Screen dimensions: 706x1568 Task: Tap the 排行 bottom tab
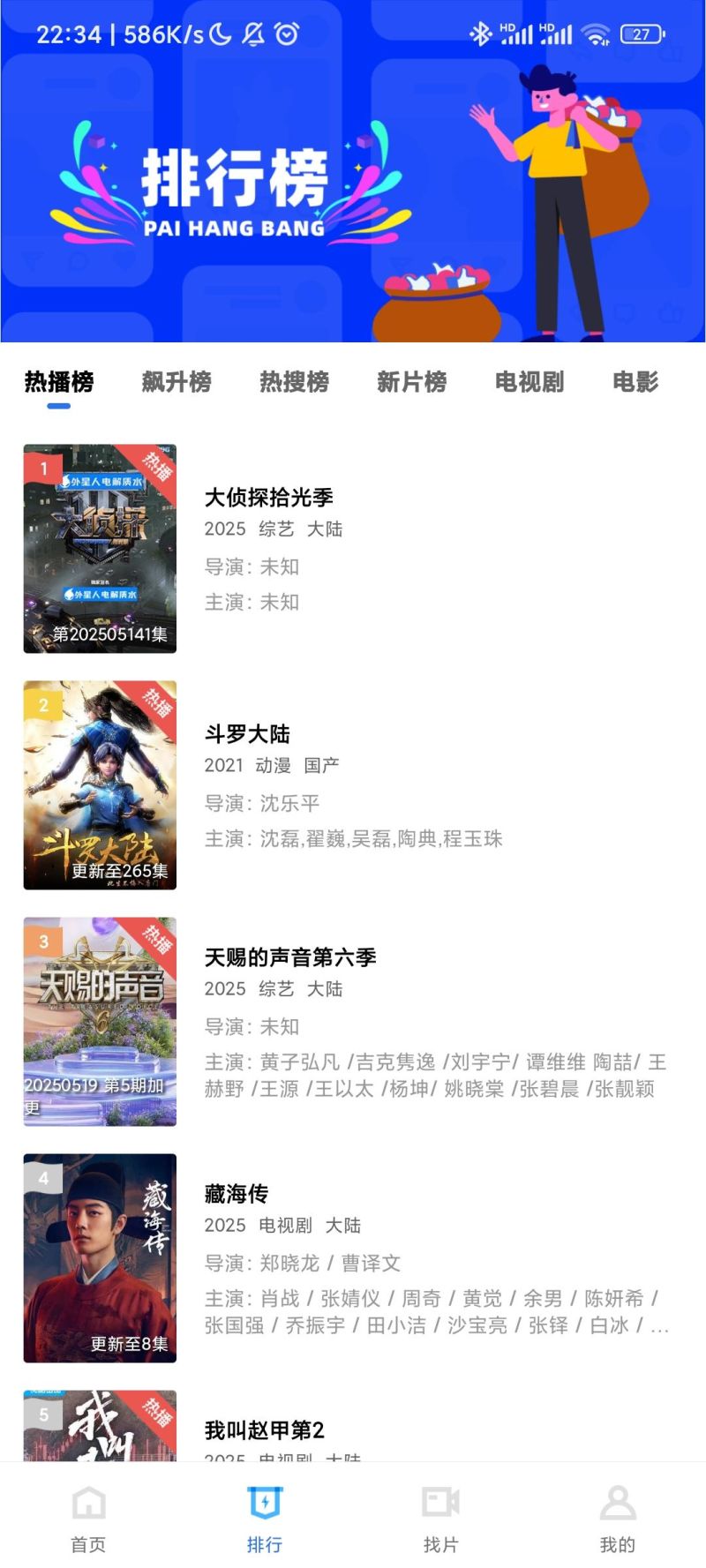tap(265, 1518)
